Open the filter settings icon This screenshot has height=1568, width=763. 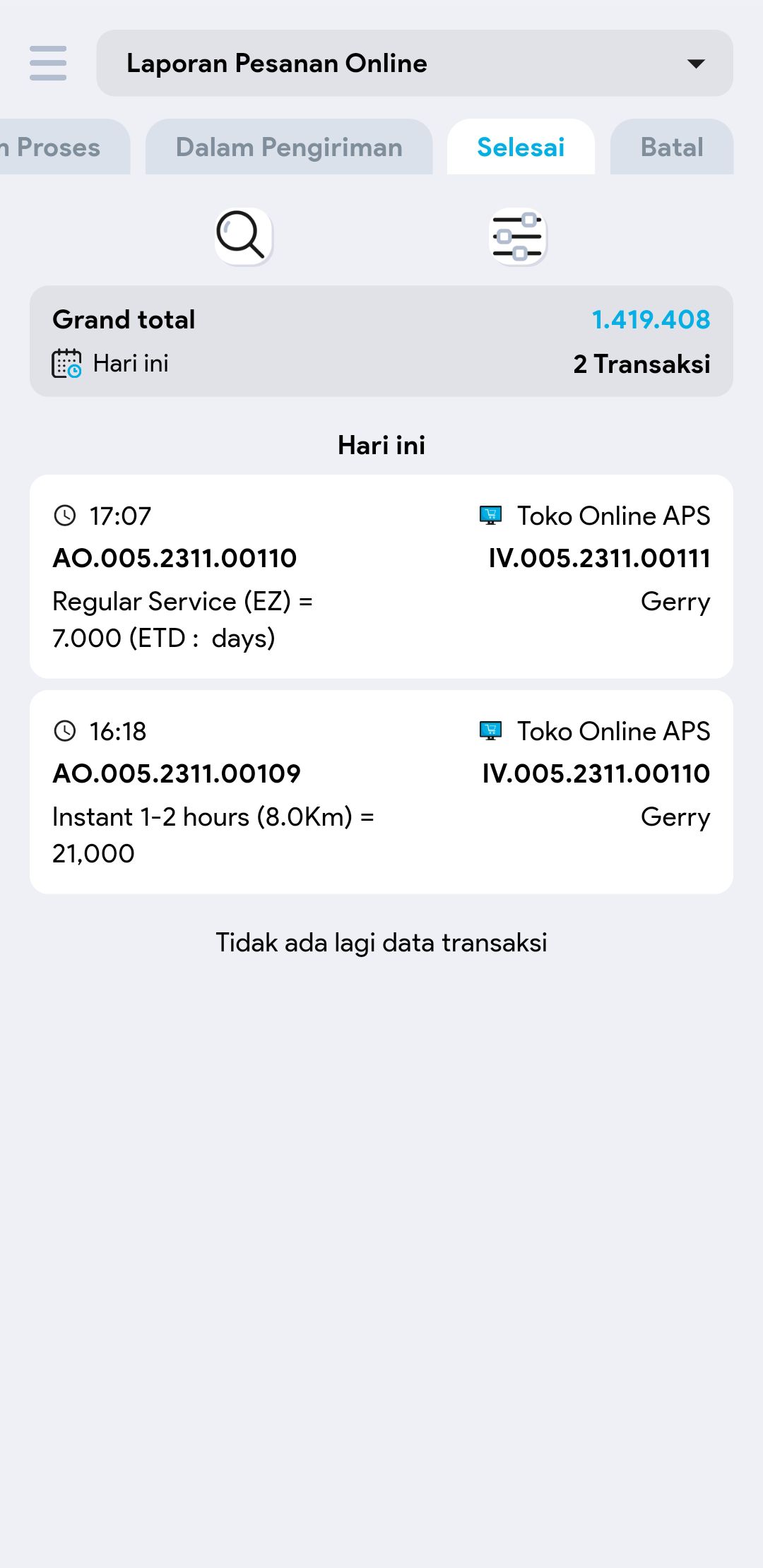[x=518, y=236]
